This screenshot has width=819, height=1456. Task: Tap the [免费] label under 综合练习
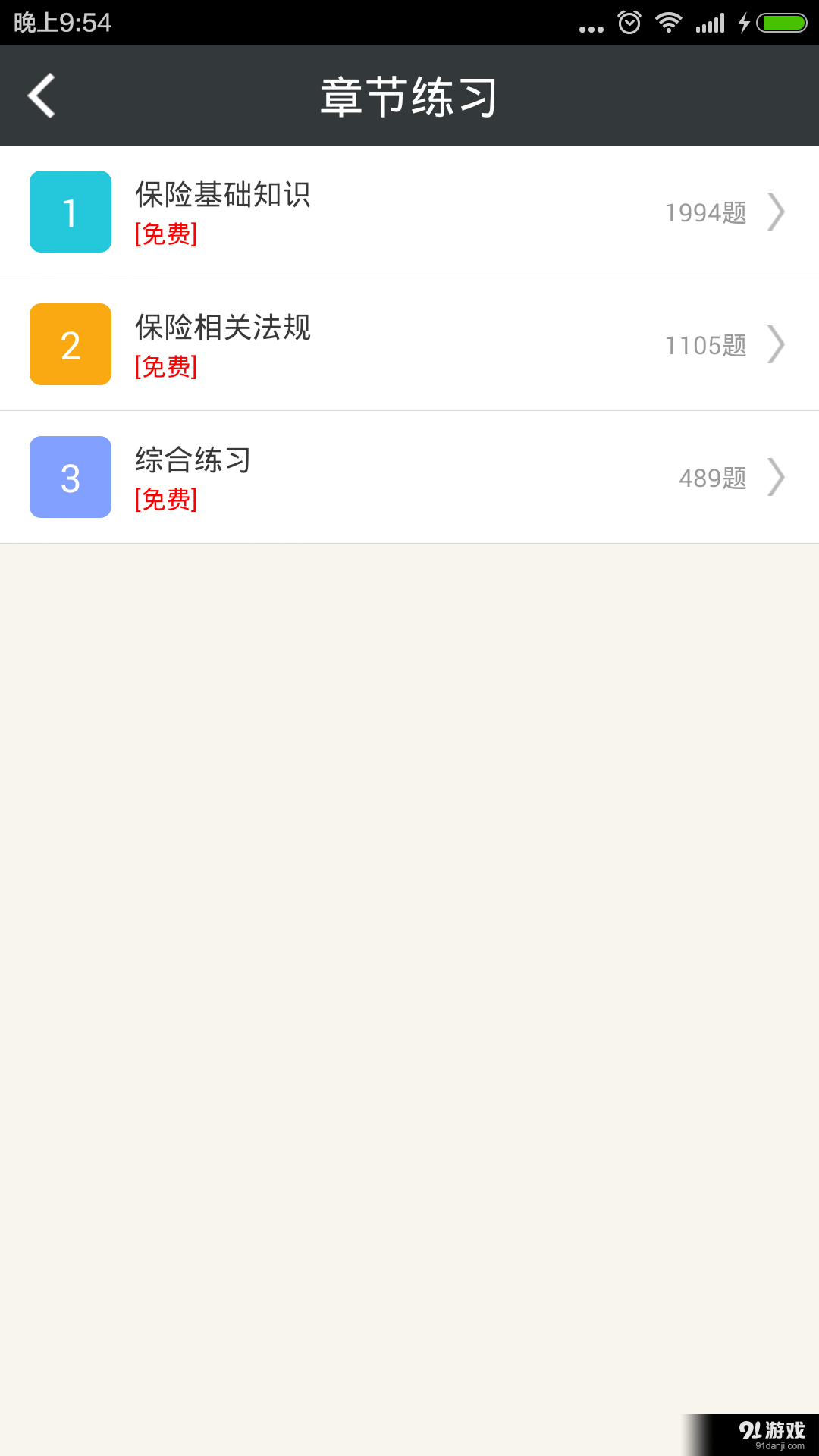tap(165, 500)
